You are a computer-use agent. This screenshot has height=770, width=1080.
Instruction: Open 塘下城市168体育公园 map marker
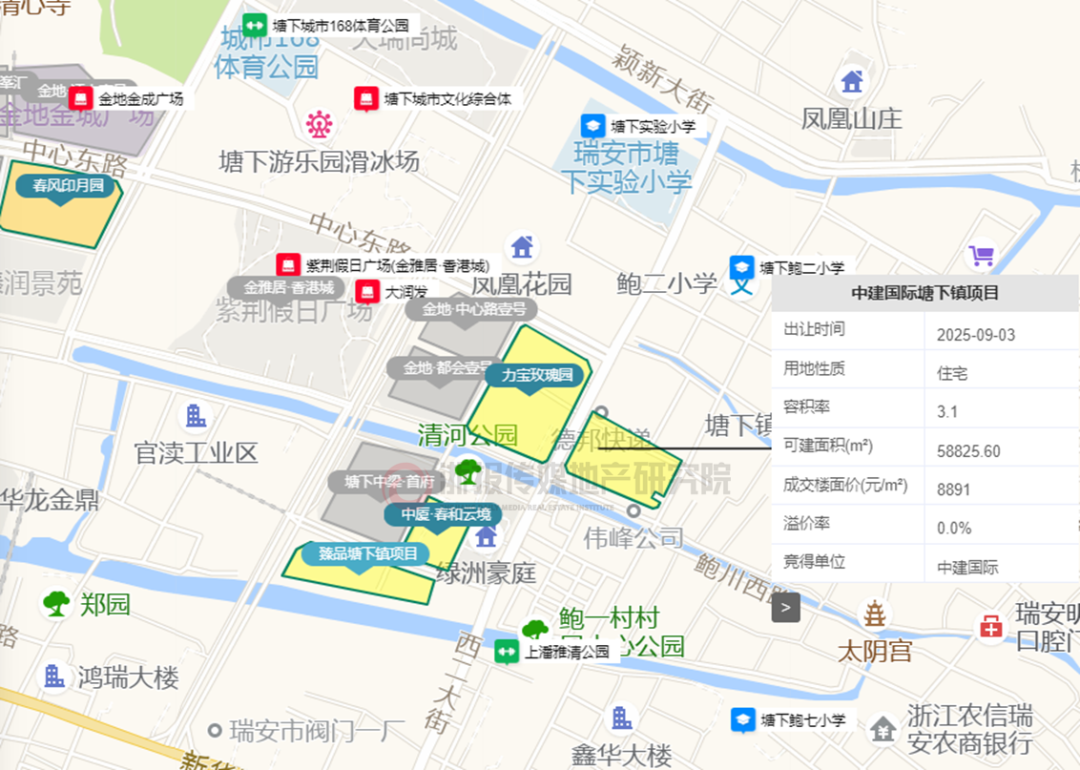coord(255,25)
